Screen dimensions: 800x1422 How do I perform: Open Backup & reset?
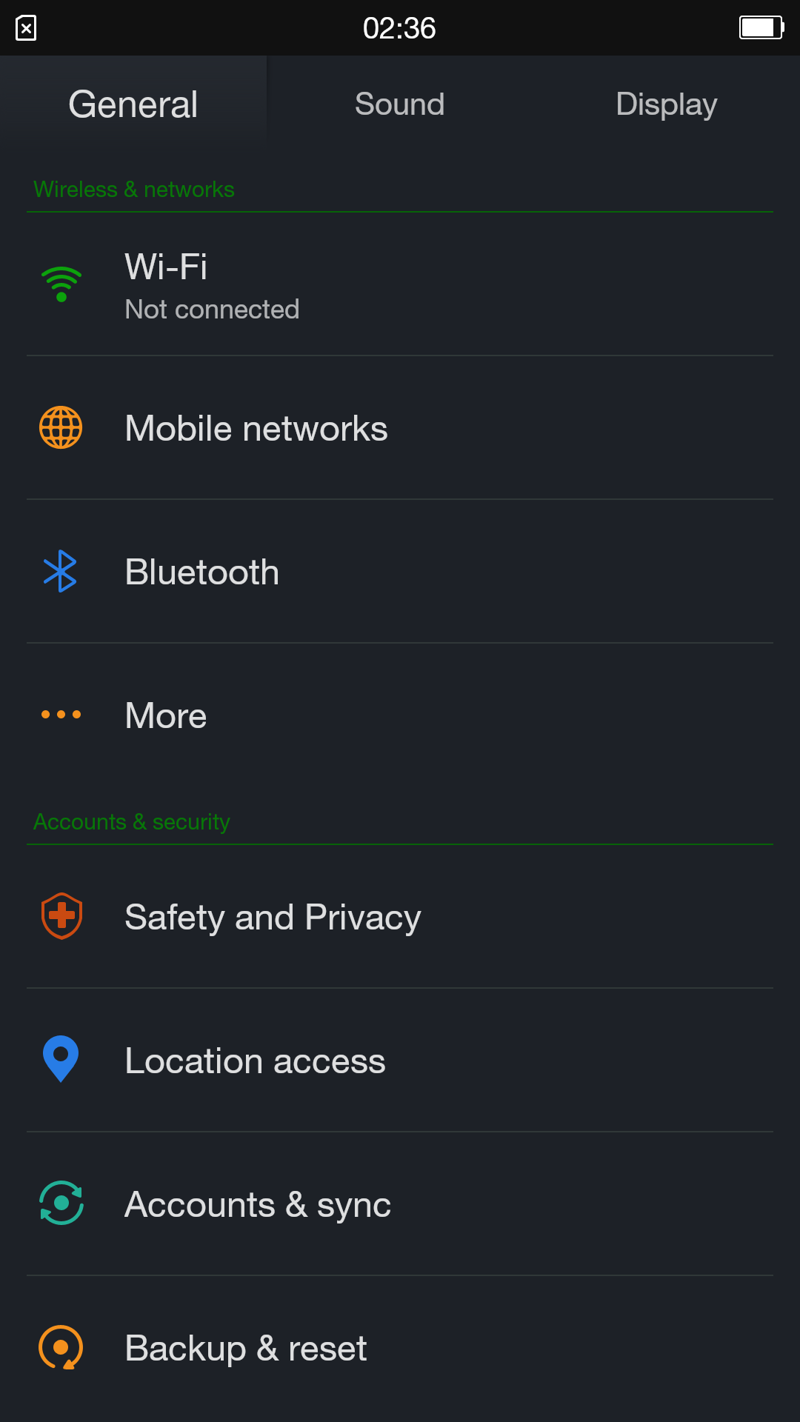pos(400,1348)
